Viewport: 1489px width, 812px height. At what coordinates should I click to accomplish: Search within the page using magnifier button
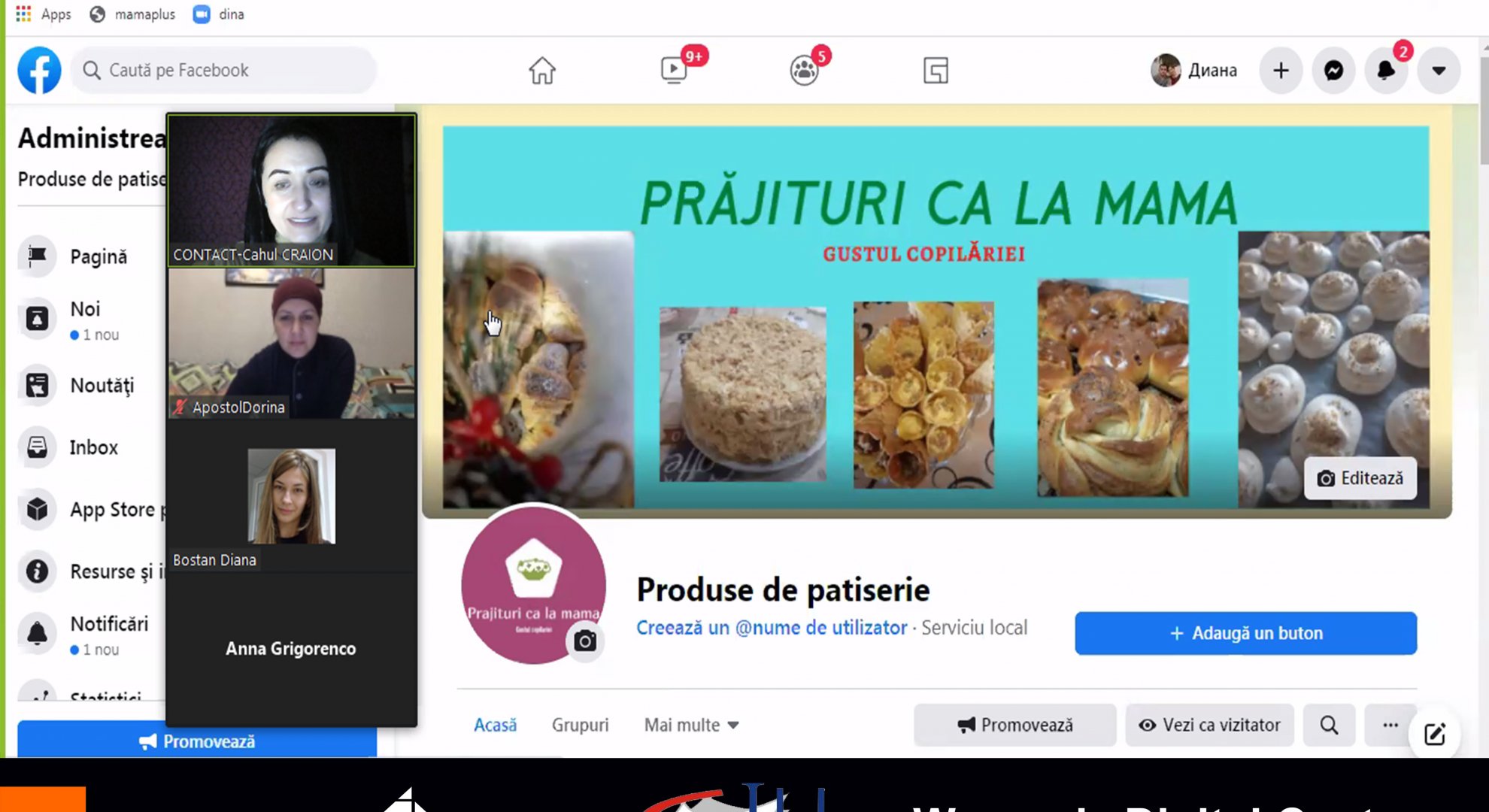pyautogui.click(x=1329, y=725)
